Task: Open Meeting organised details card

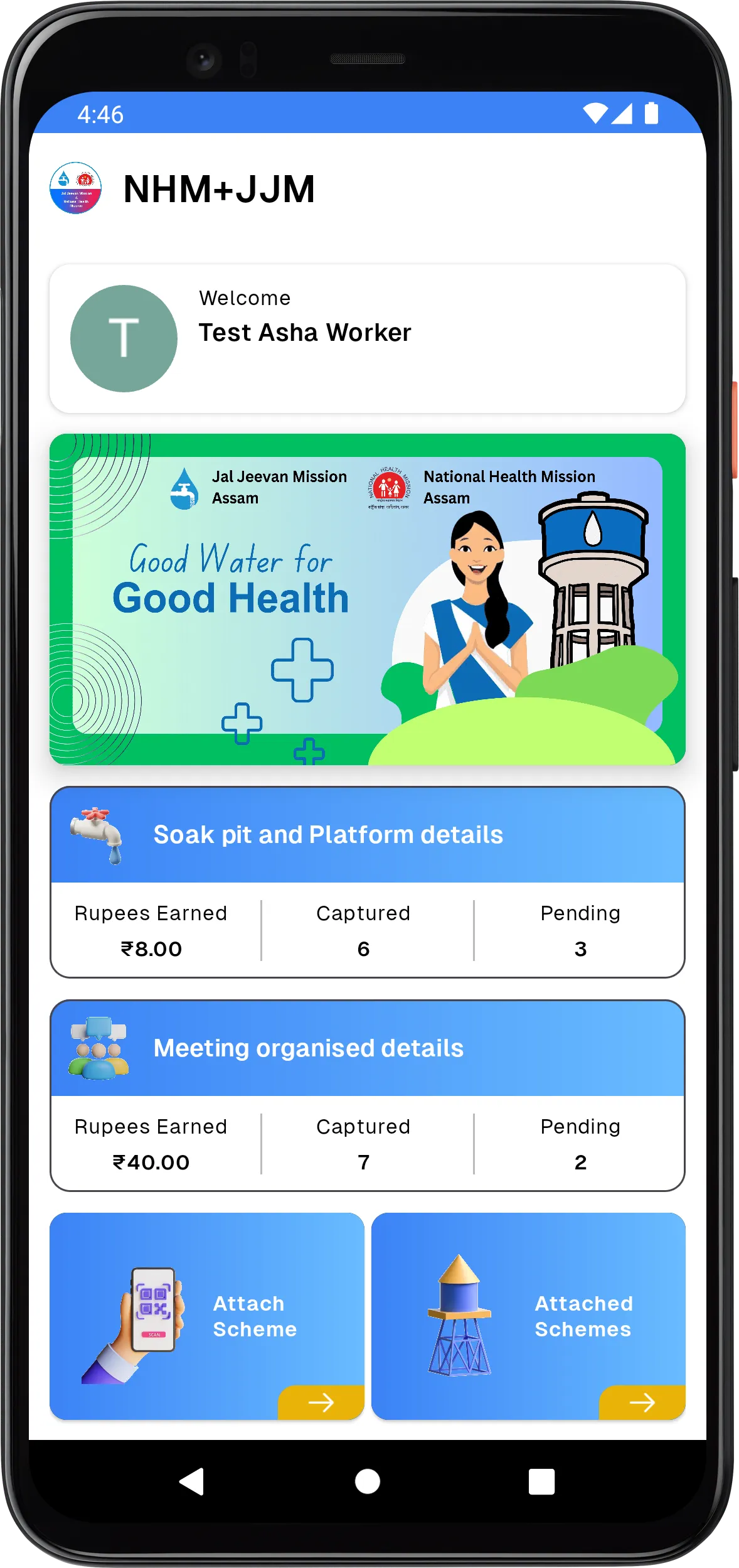Action: 368,1095
